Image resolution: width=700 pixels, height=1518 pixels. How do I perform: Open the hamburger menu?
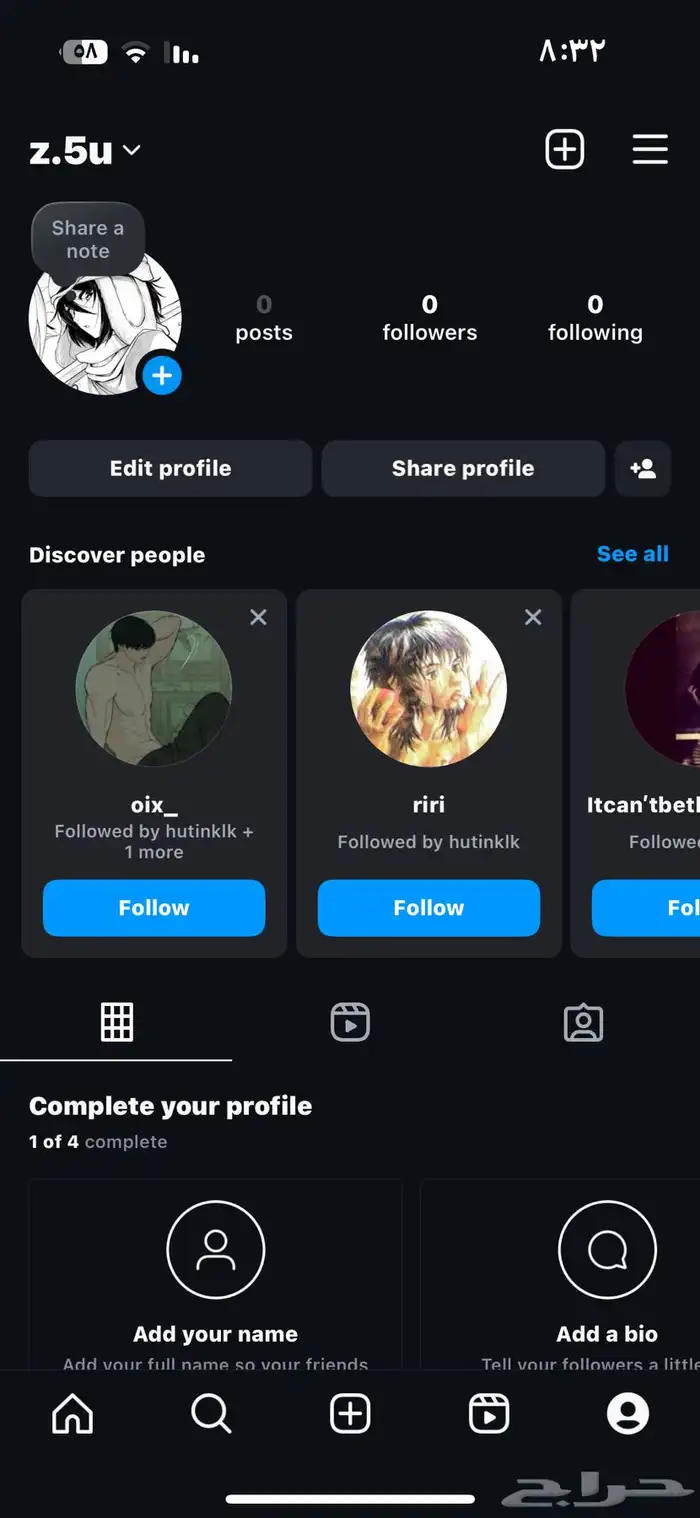tap(650, 150)
